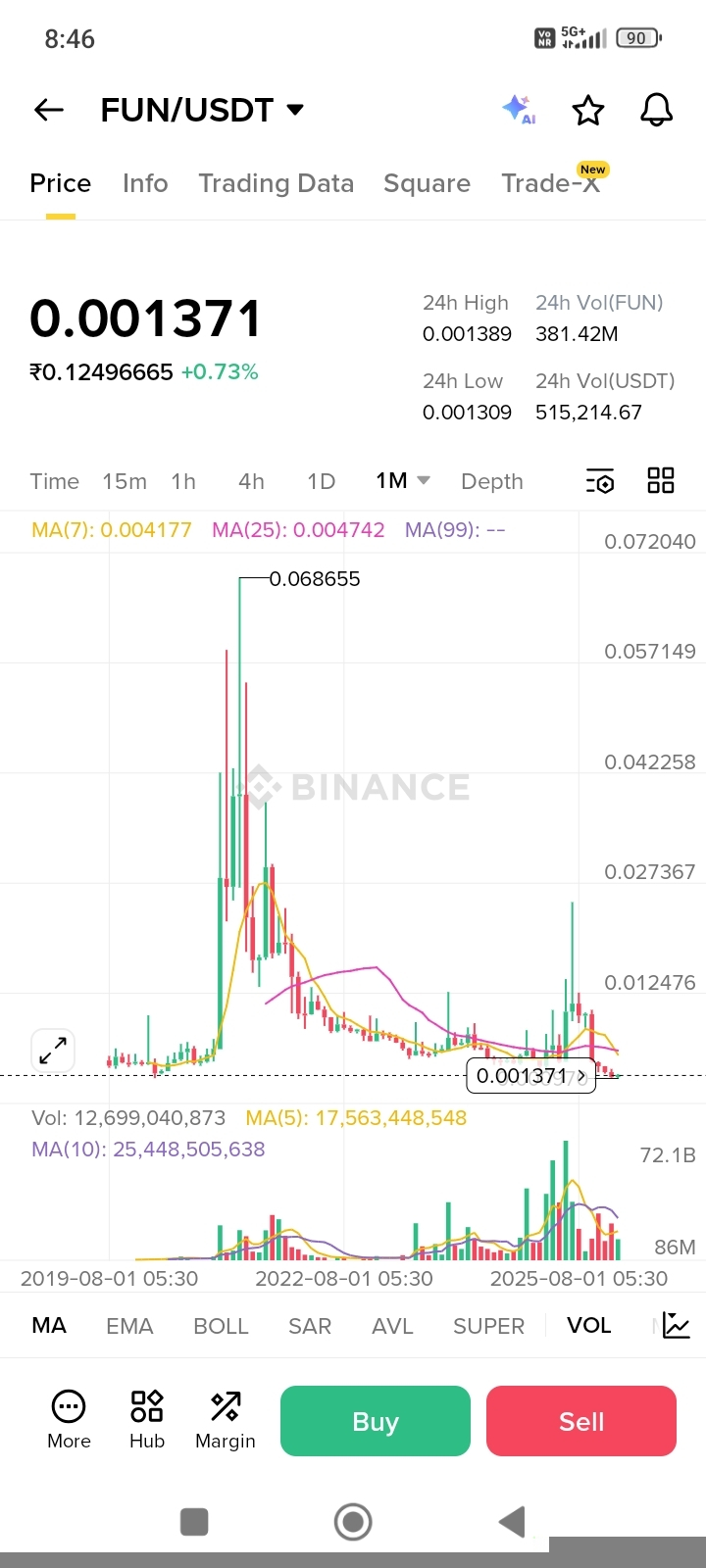706x1568 pixels.
Task: Expand chart to fullscreen
Action: click(53, 1051)
